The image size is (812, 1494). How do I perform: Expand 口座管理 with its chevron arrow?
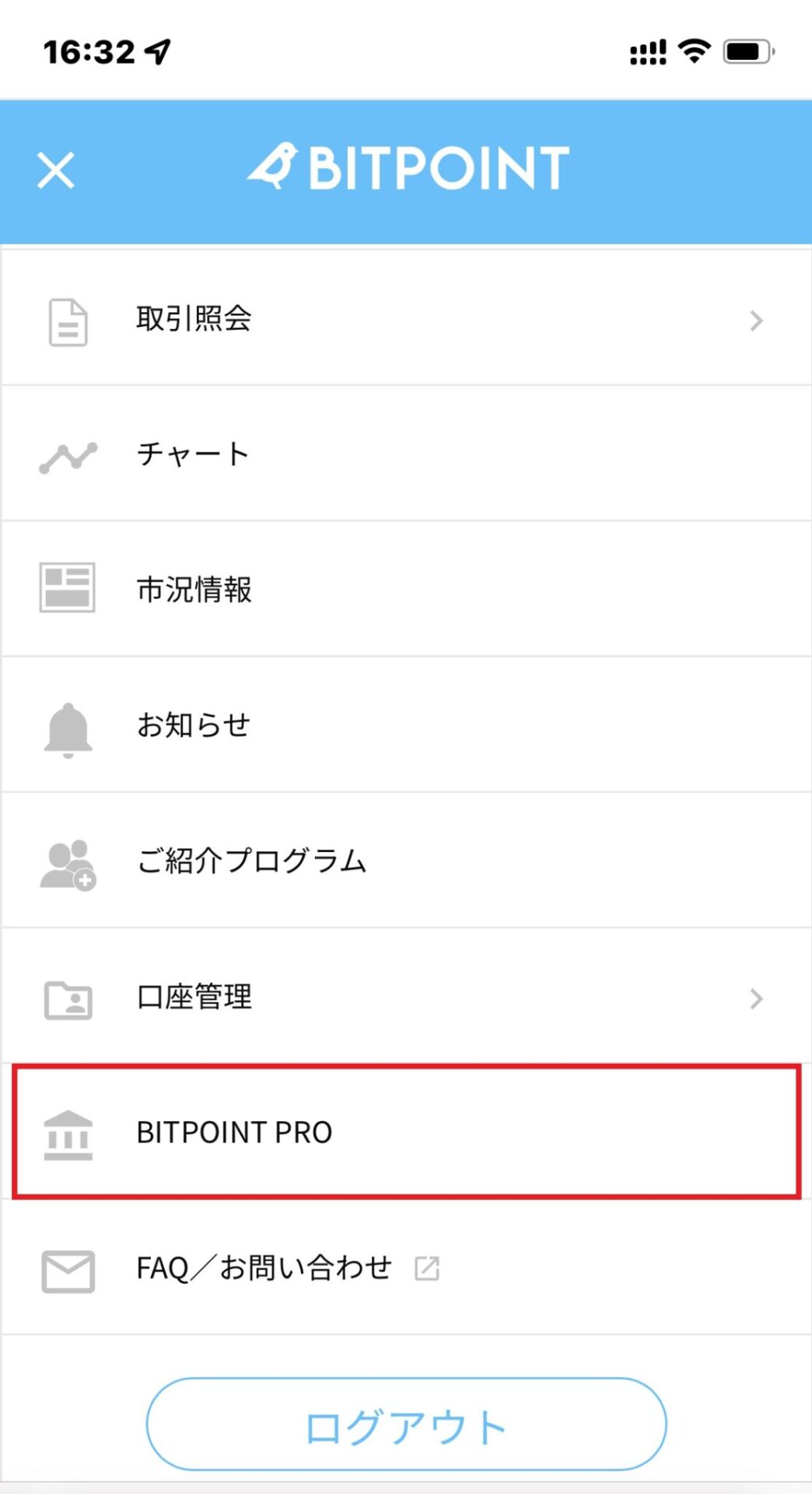tap(755, 998)
